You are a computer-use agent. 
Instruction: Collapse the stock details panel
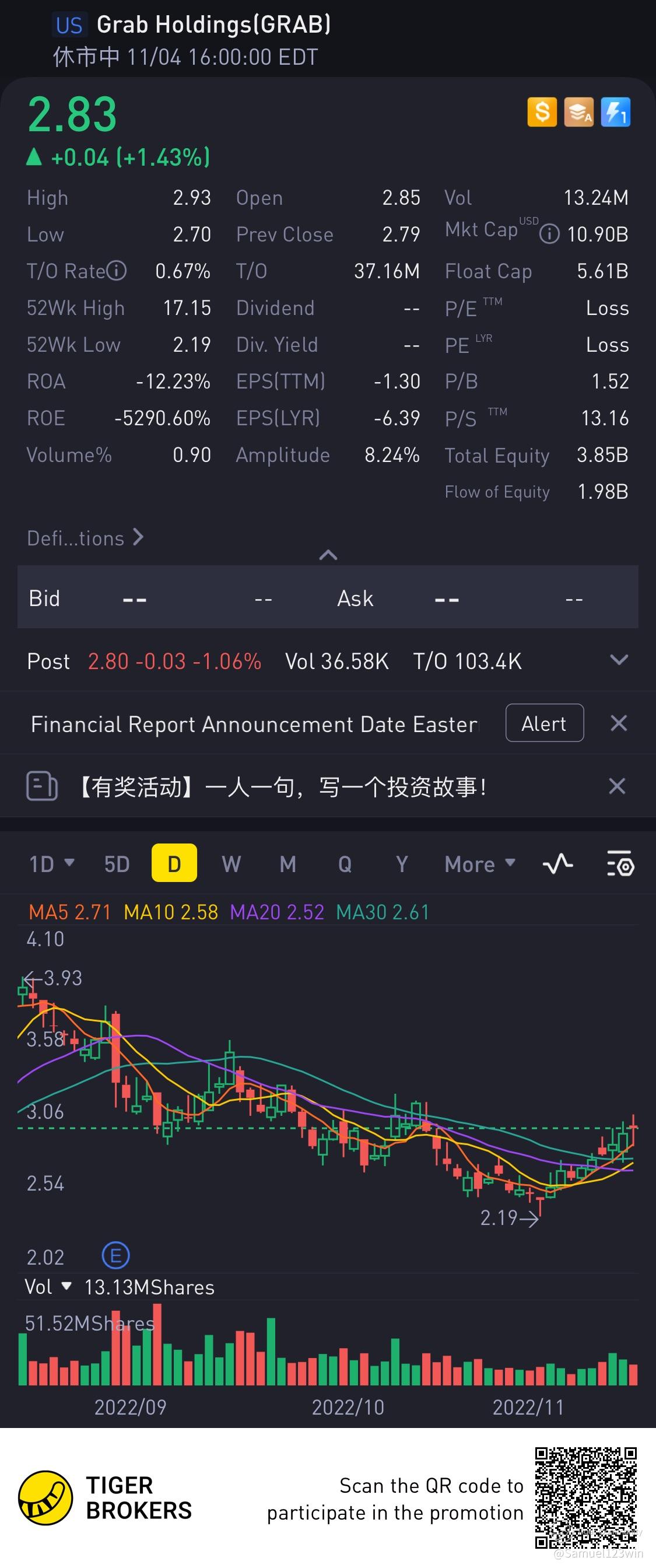pos(328,555)
